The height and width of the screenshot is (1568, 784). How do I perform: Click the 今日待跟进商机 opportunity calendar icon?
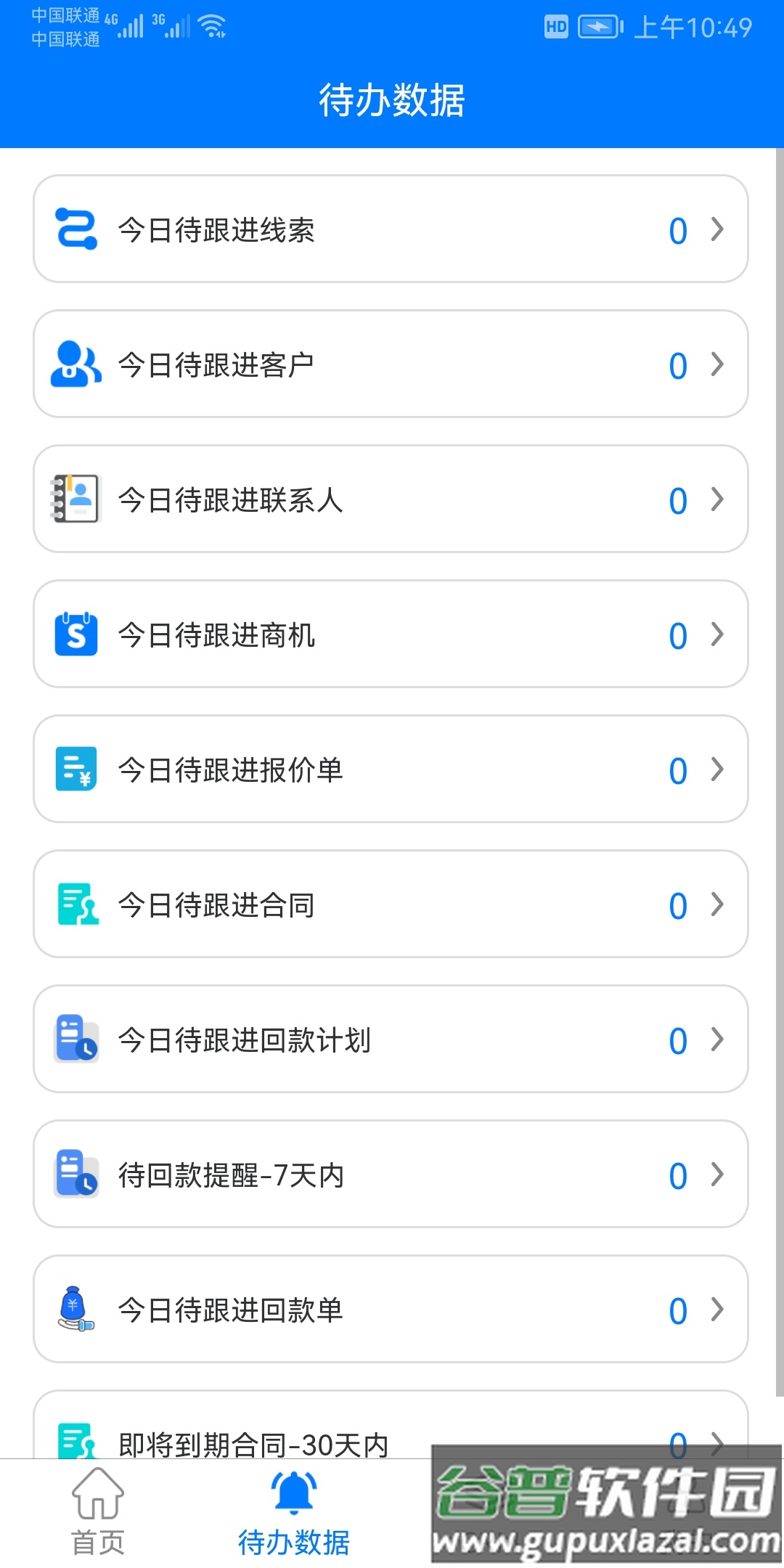tap(77, 635)
